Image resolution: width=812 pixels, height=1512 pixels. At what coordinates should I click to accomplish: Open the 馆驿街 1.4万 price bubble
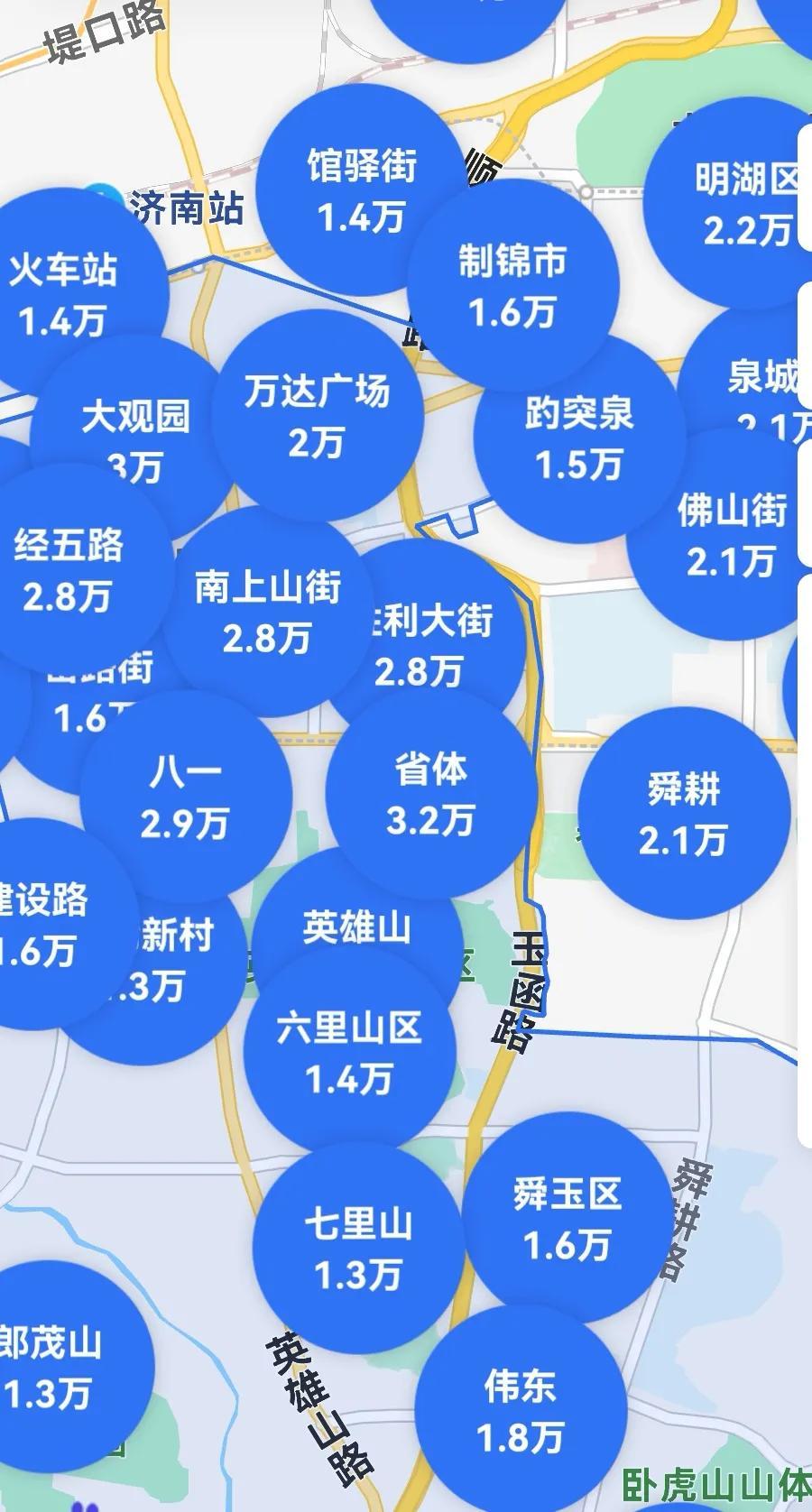coord(361,190)
